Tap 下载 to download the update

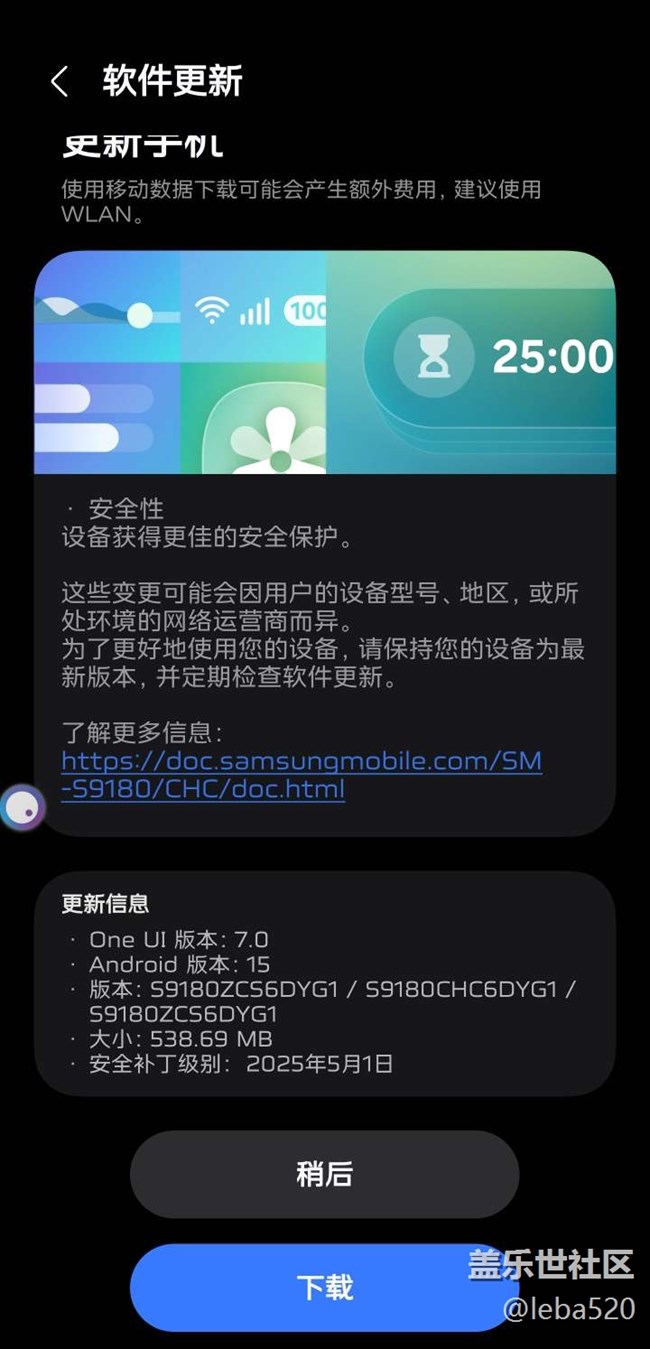click(x=324, y=1287)
